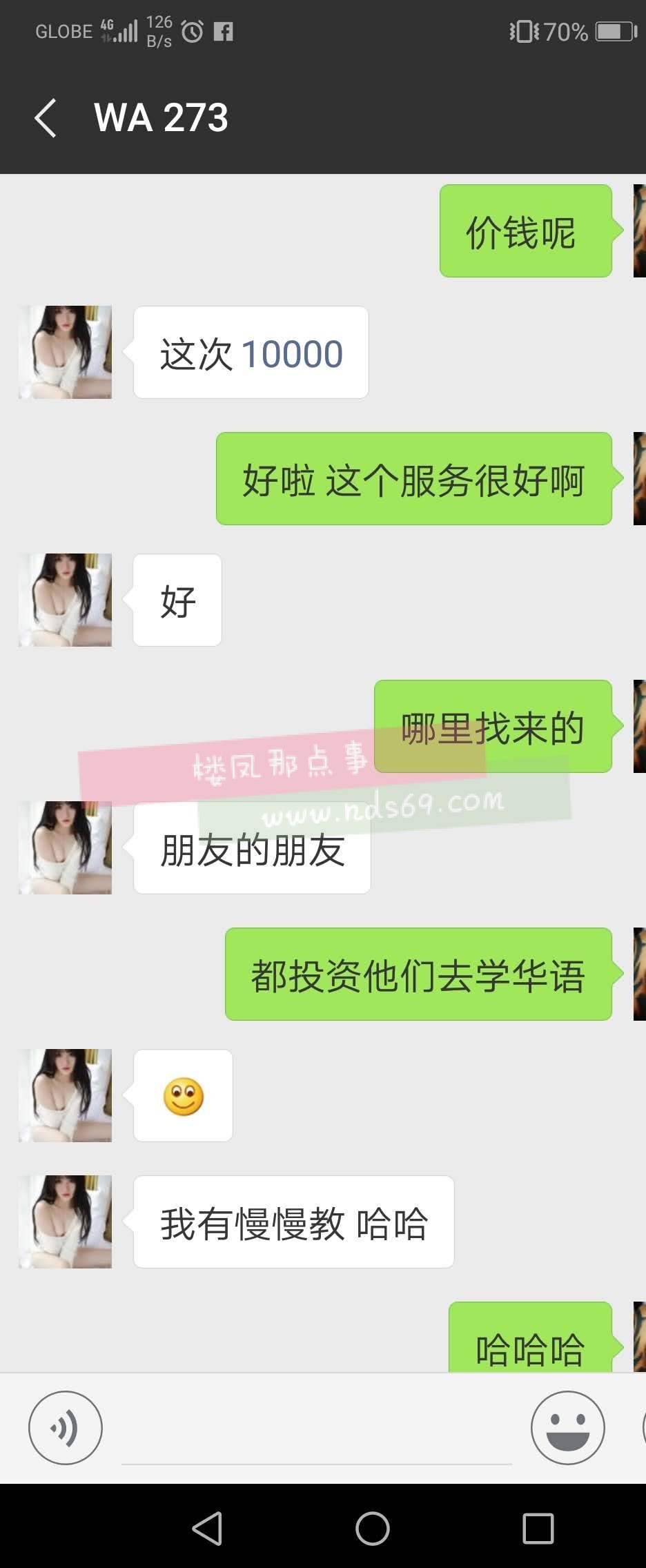This screenshot has width=646, height=1568.
Task: Go back from the WA 273 chat
Action: point(46,117)
